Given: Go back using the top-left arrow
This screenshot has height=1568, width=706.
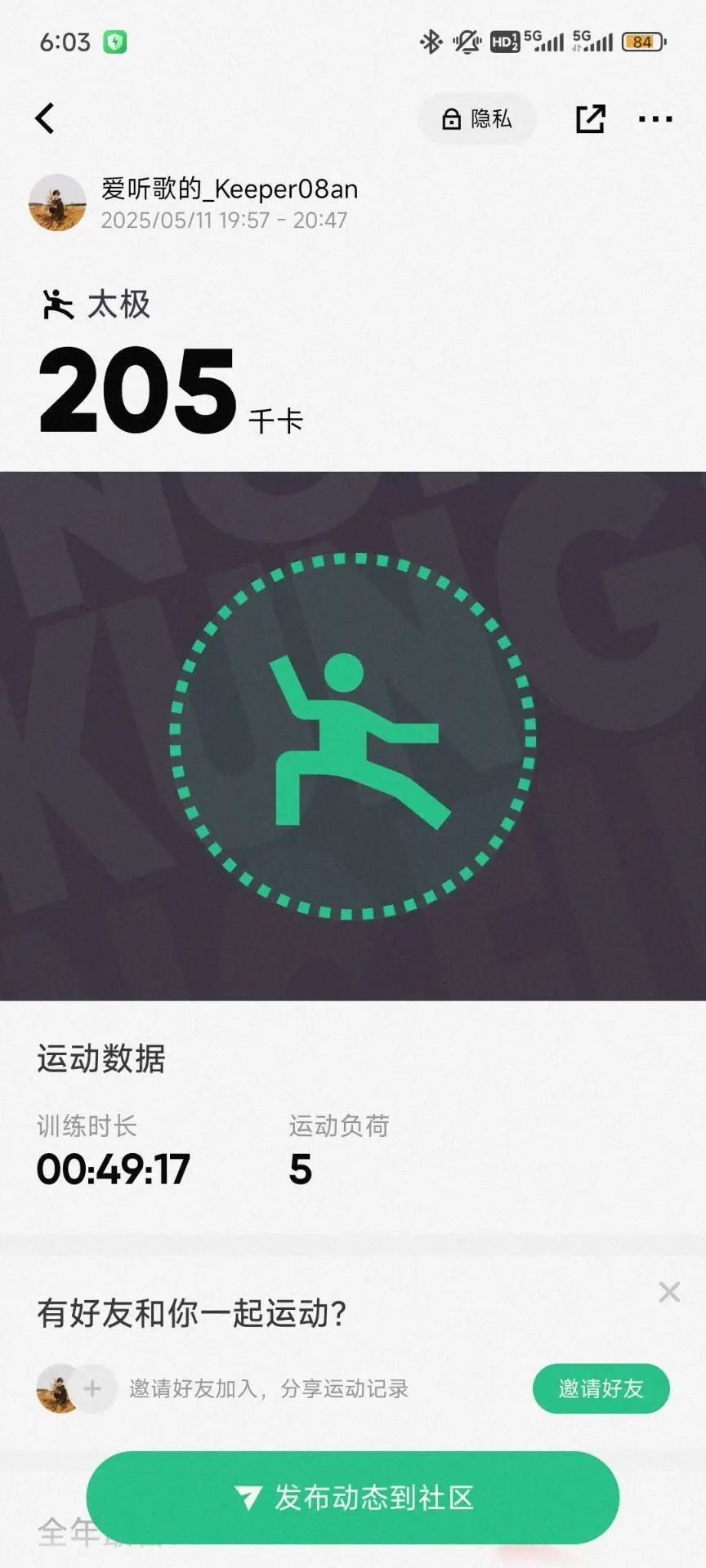Looking at the screenshot, I should tap(45, 118).
